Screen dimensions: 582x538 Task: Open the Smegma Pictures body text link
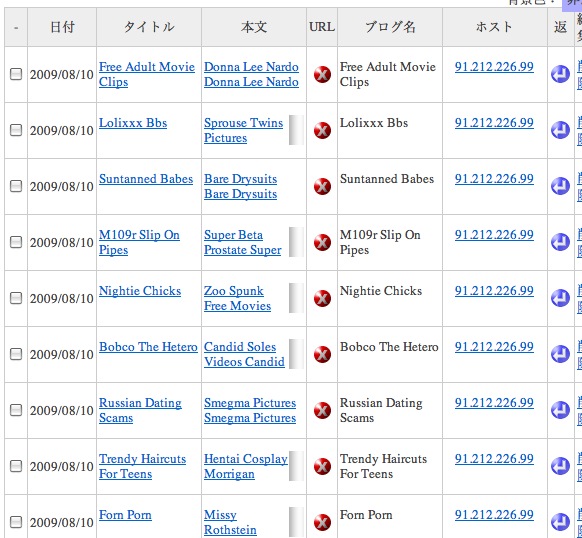tap(250, 410)
